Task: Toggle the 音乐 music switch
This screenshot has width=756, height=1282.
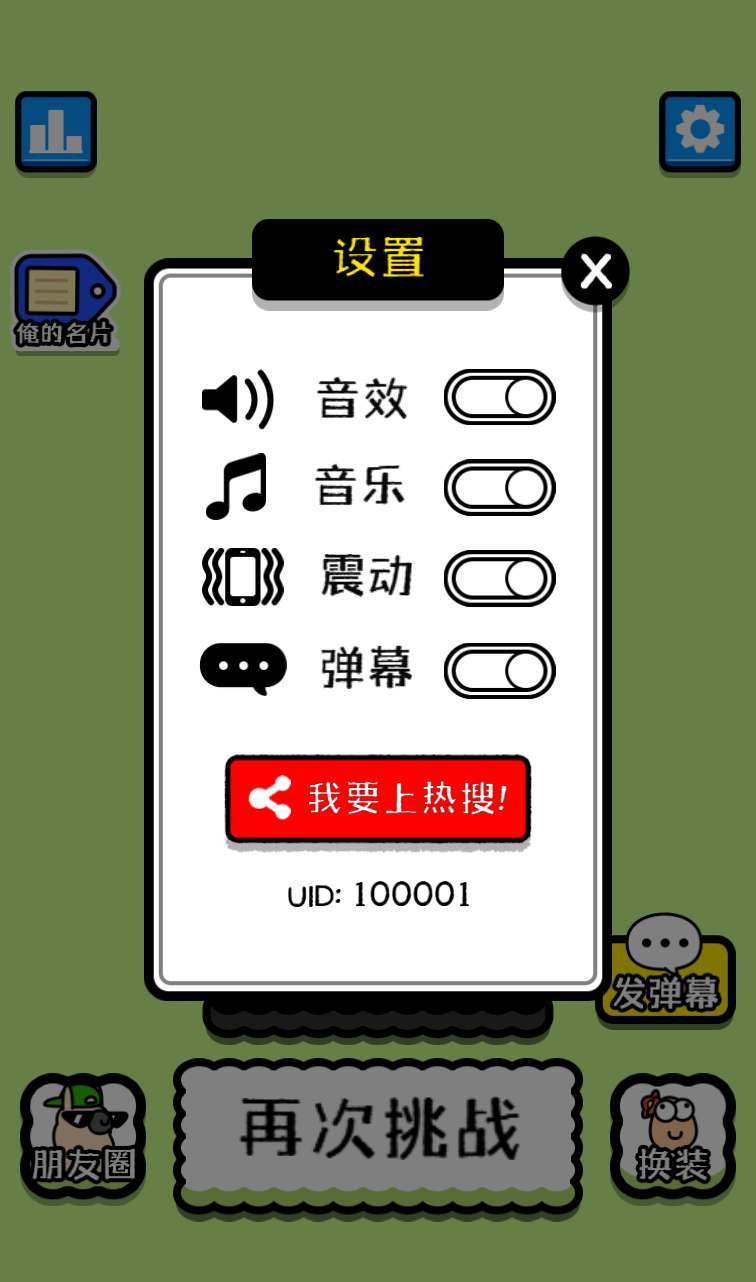Action: [x=499, y=488]
